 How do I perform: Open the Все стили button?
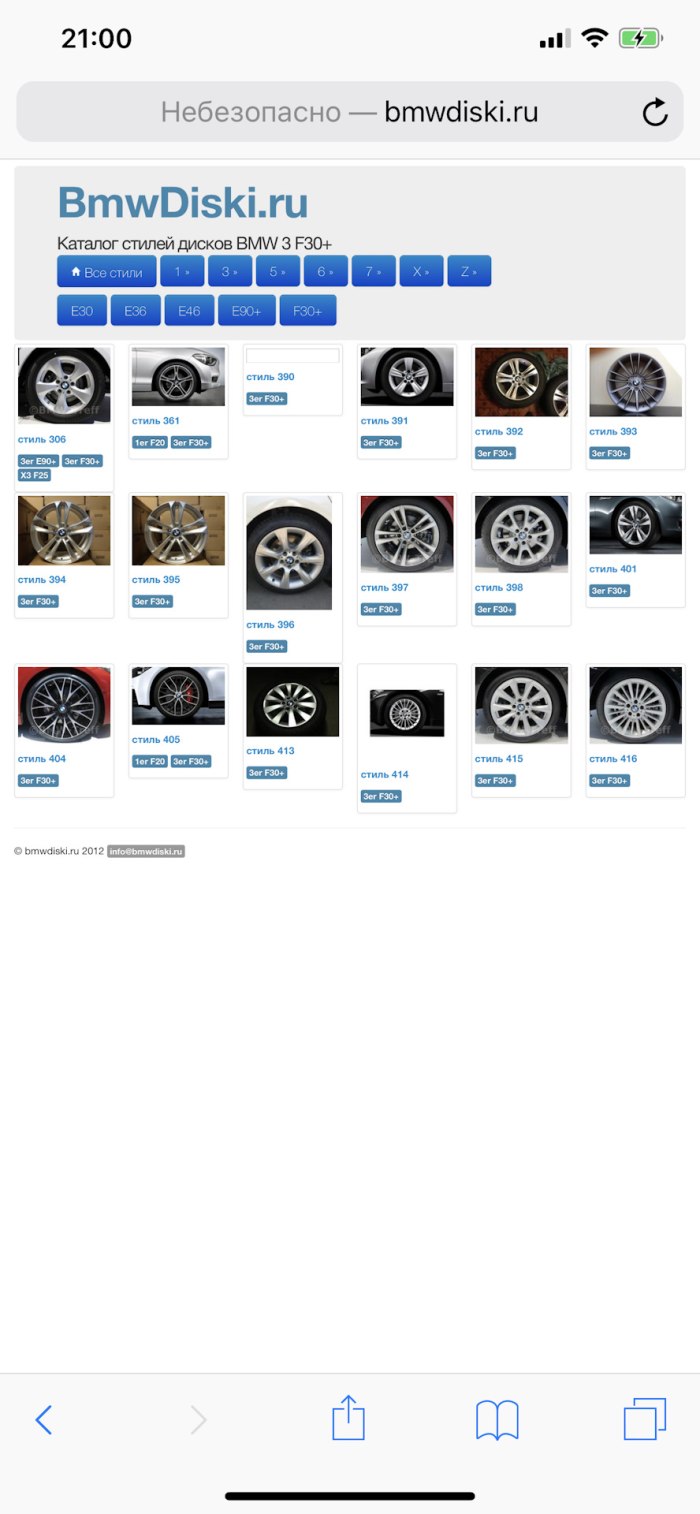(107, 272)
